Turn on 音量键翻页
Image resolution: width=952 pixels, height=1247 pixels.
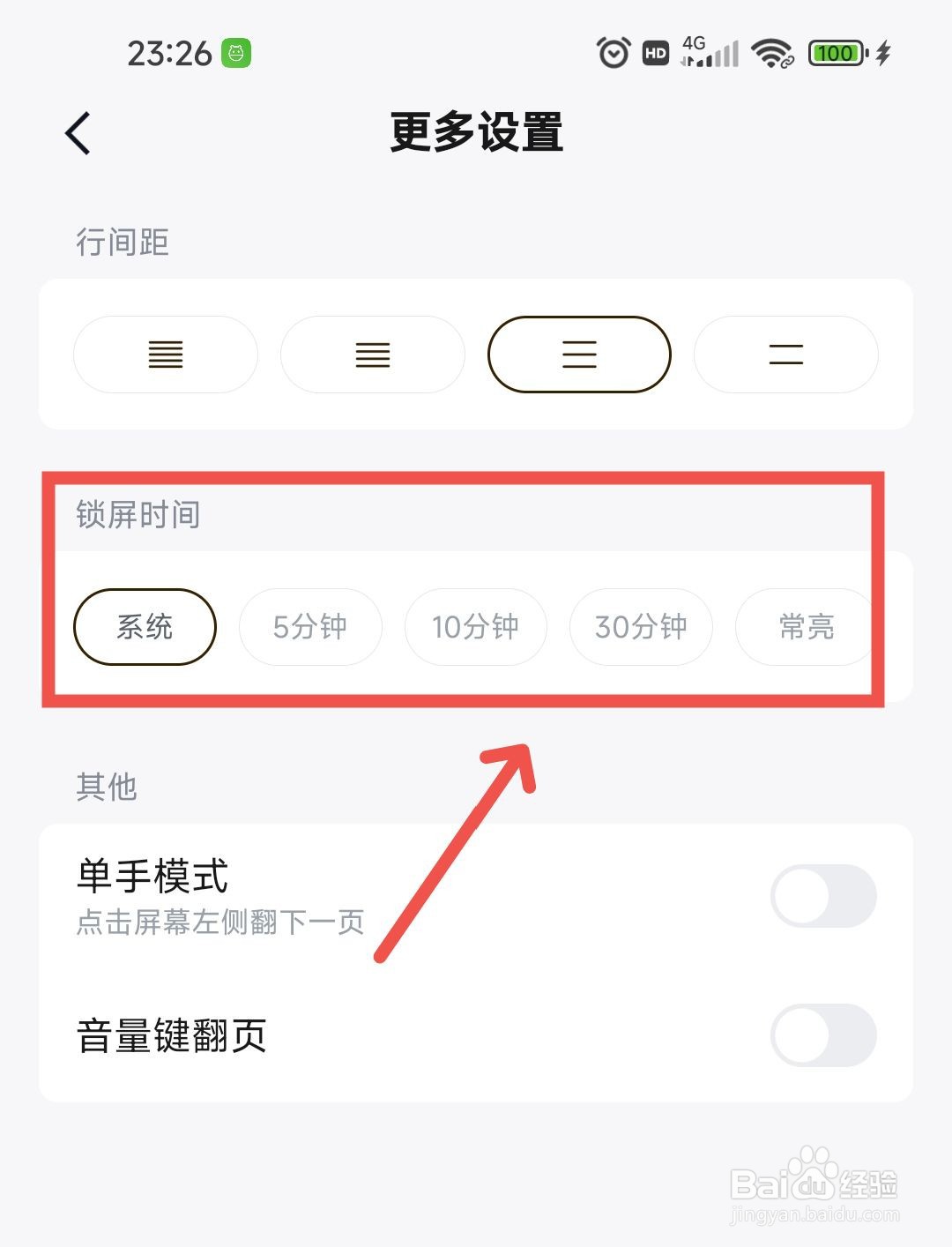pos(822,1035)
